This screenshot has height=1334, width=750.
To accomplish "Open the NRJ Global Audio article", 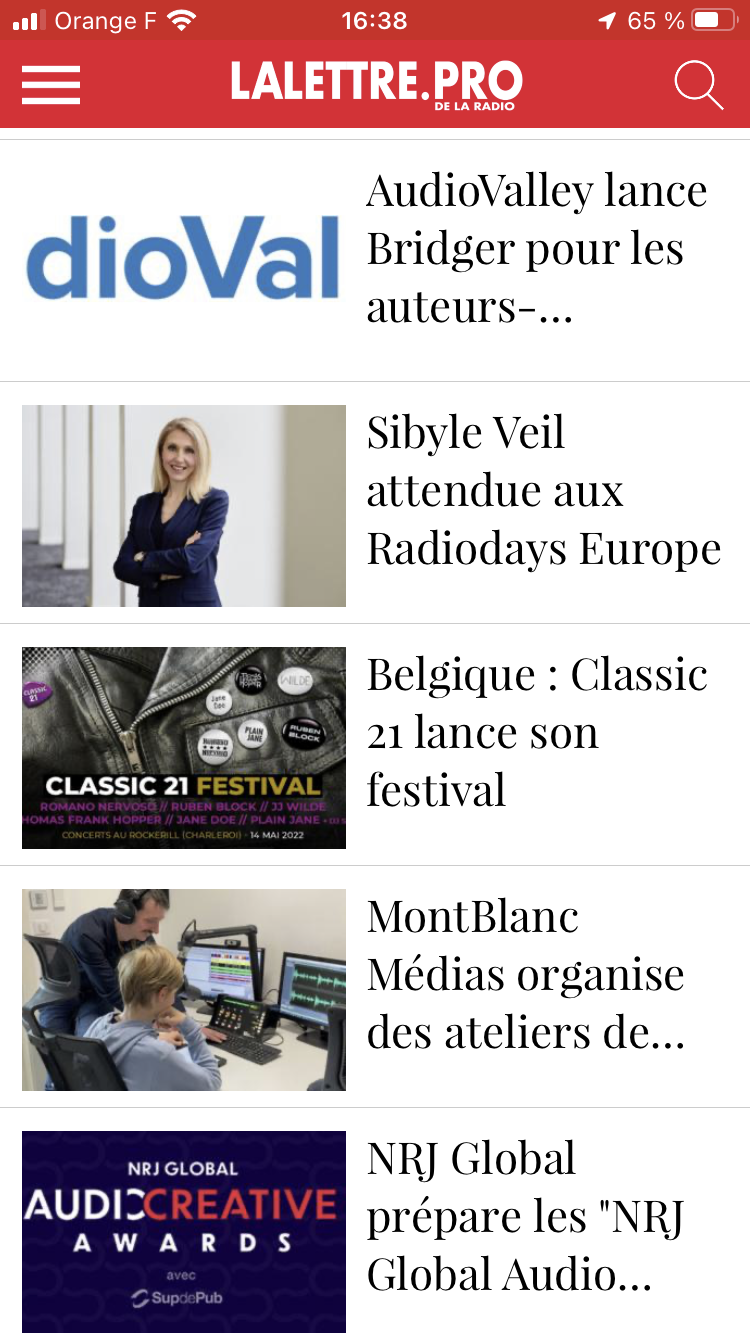I will 526,1217.
